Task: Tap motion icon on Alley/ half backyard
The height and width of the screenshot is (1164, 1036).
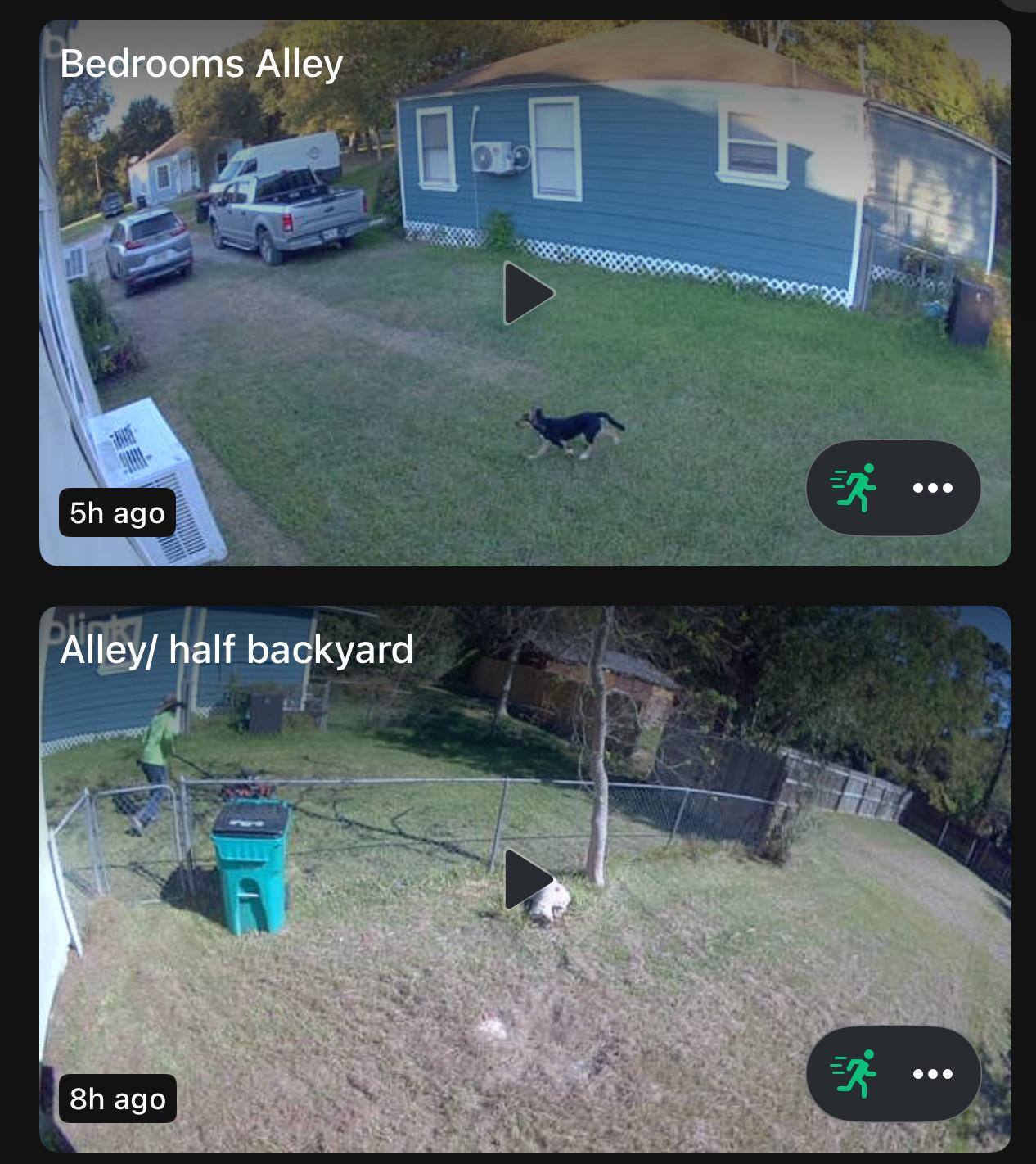Action: click(854, 1074)
